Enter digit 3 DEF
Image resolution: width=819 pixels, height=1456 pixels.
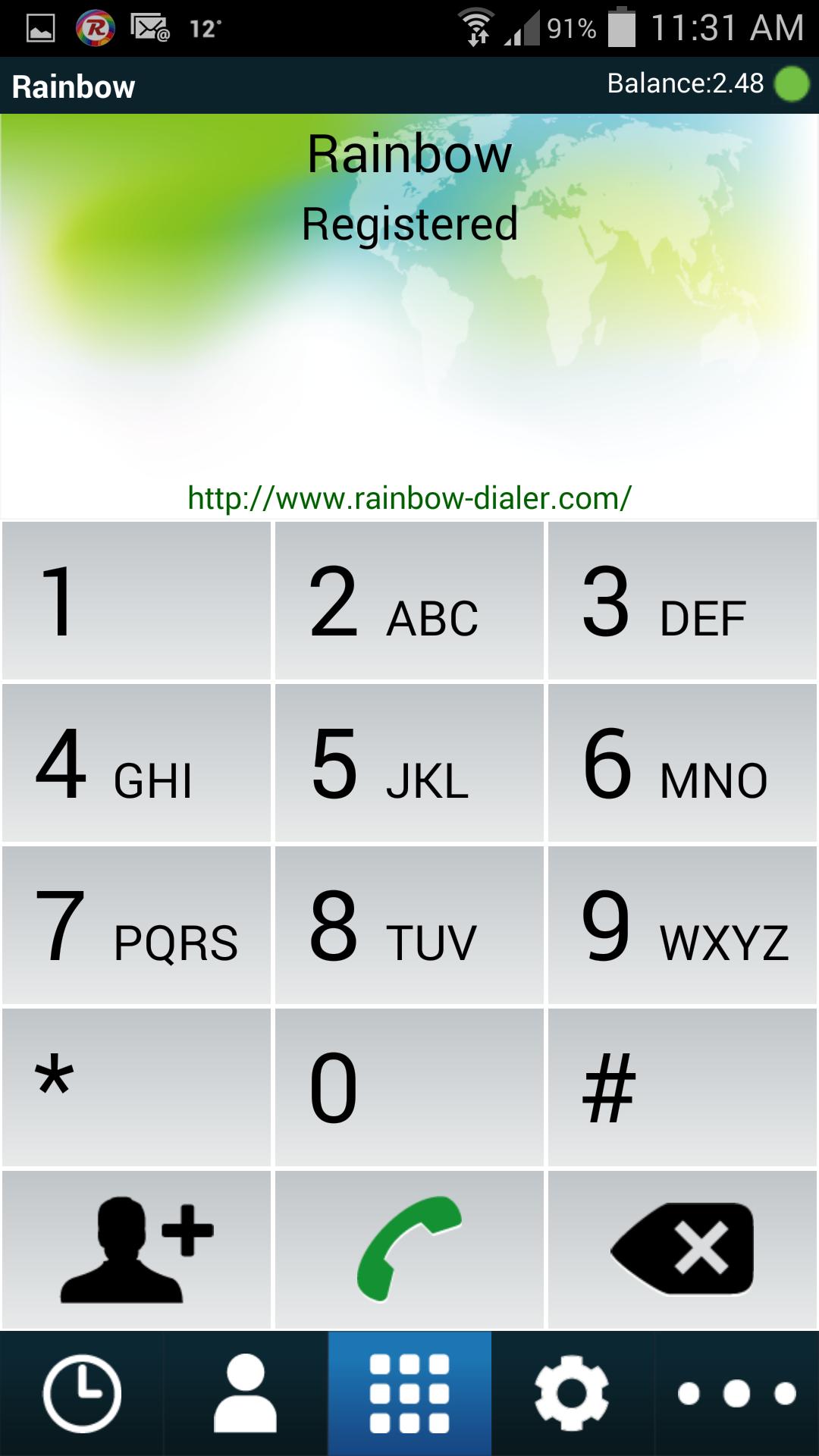pyautogui.click(x=682, y=601)
